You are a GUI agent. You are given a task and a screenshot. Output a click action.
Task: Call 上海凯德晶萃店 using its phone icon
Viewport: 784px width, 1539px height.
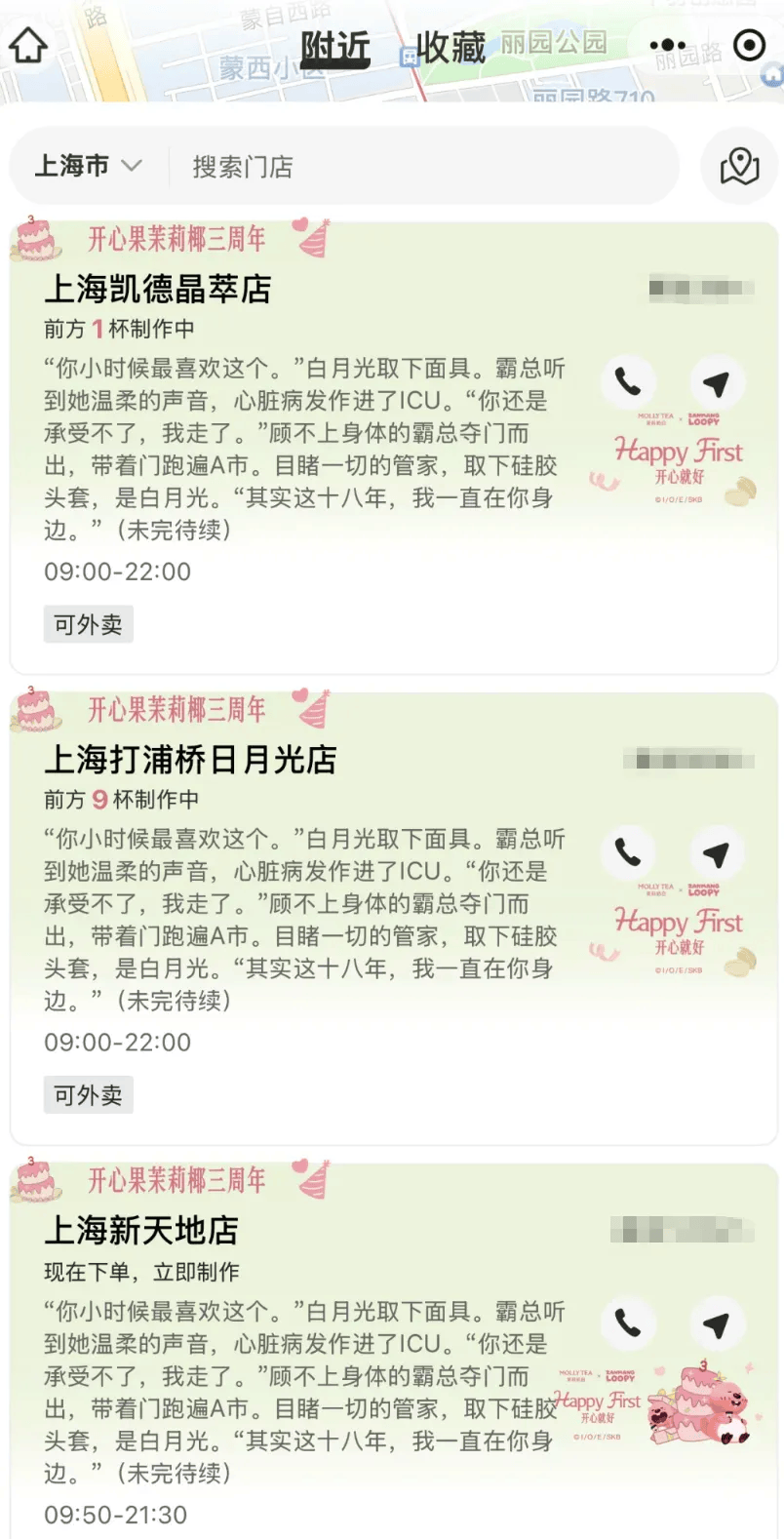coord(629,381)
